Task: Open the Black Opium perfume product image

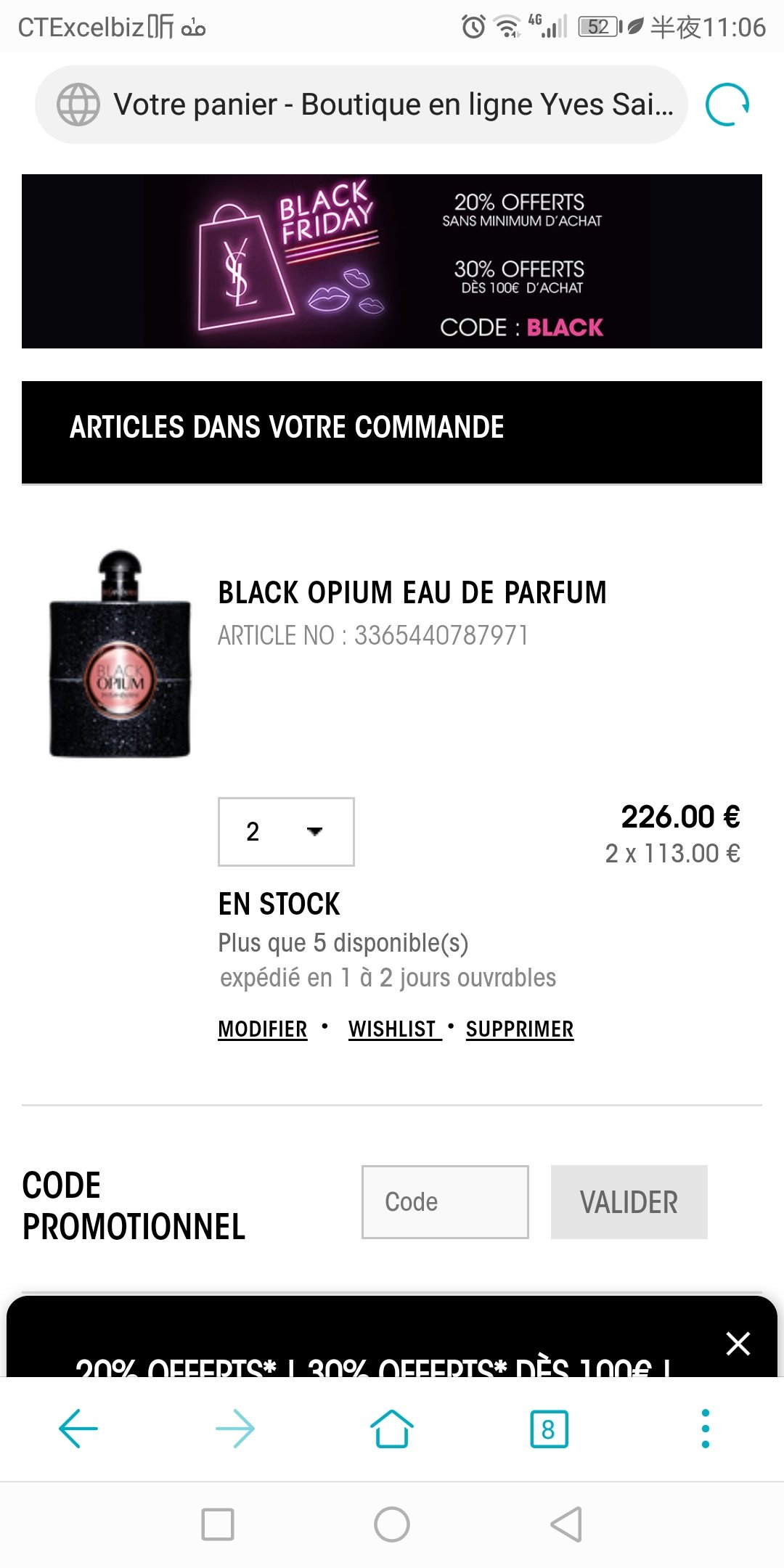Action: (120, 654)
